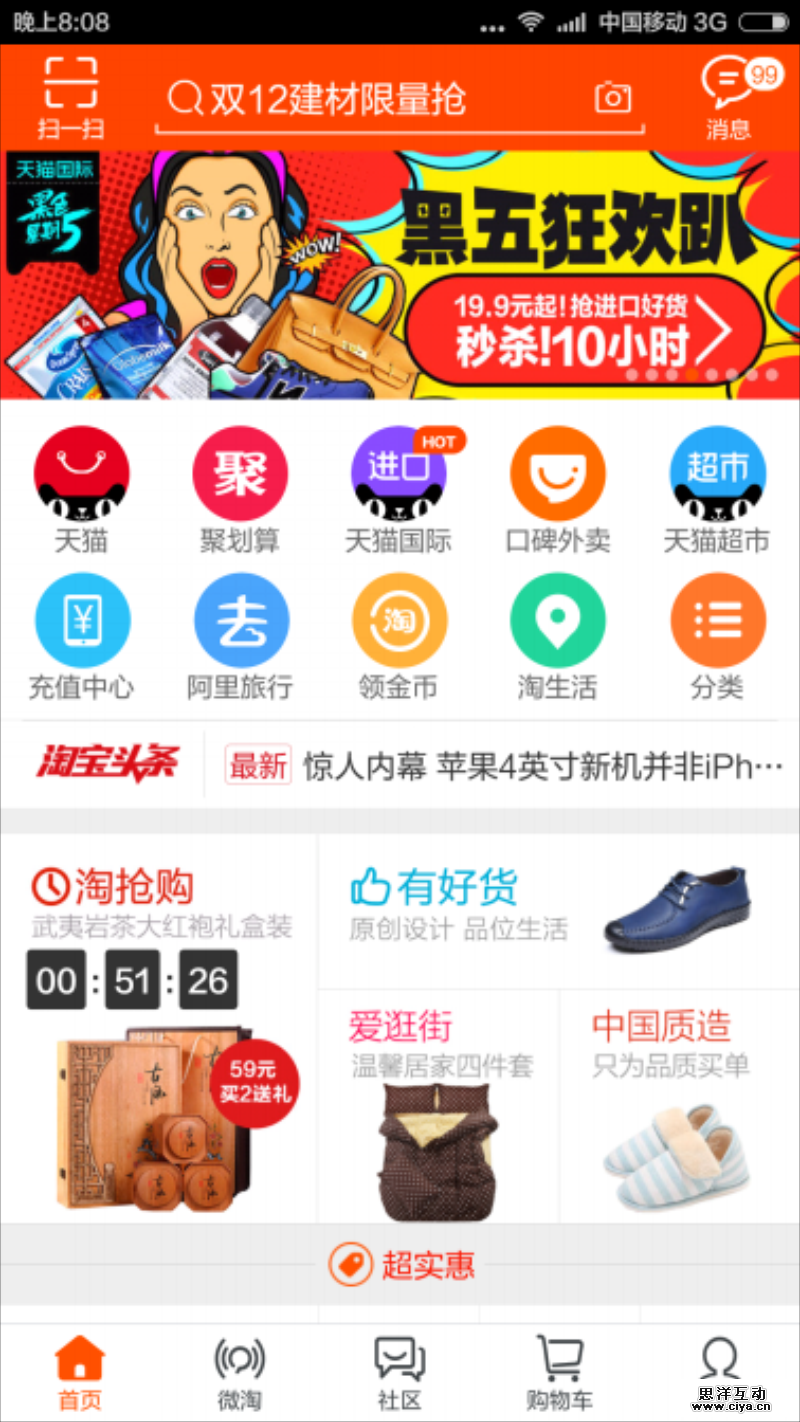View 中国质造 section
Image resolution: width=800 pixels, height=1422 pixels.
click(x=679, y=1105)
